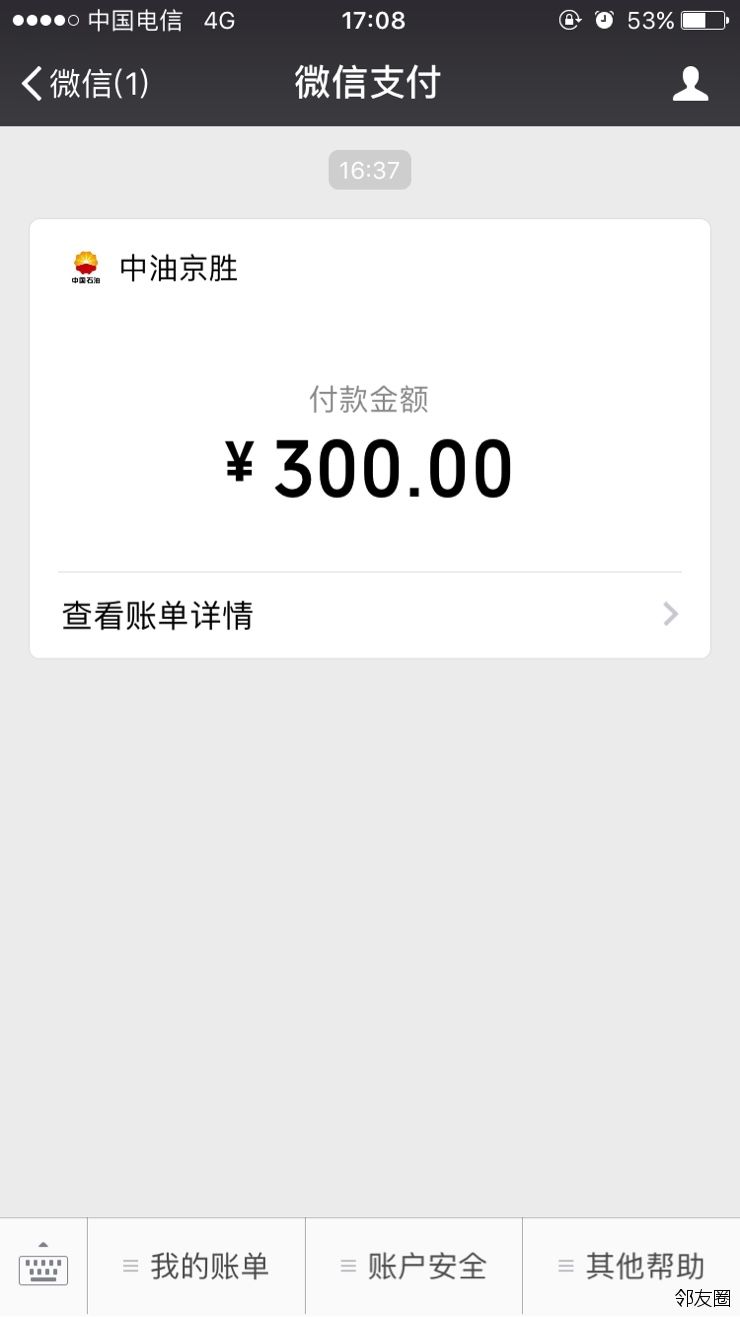Go back to the 微信 chat list
Screen dimensions: 740x1317
coord(84,84)
